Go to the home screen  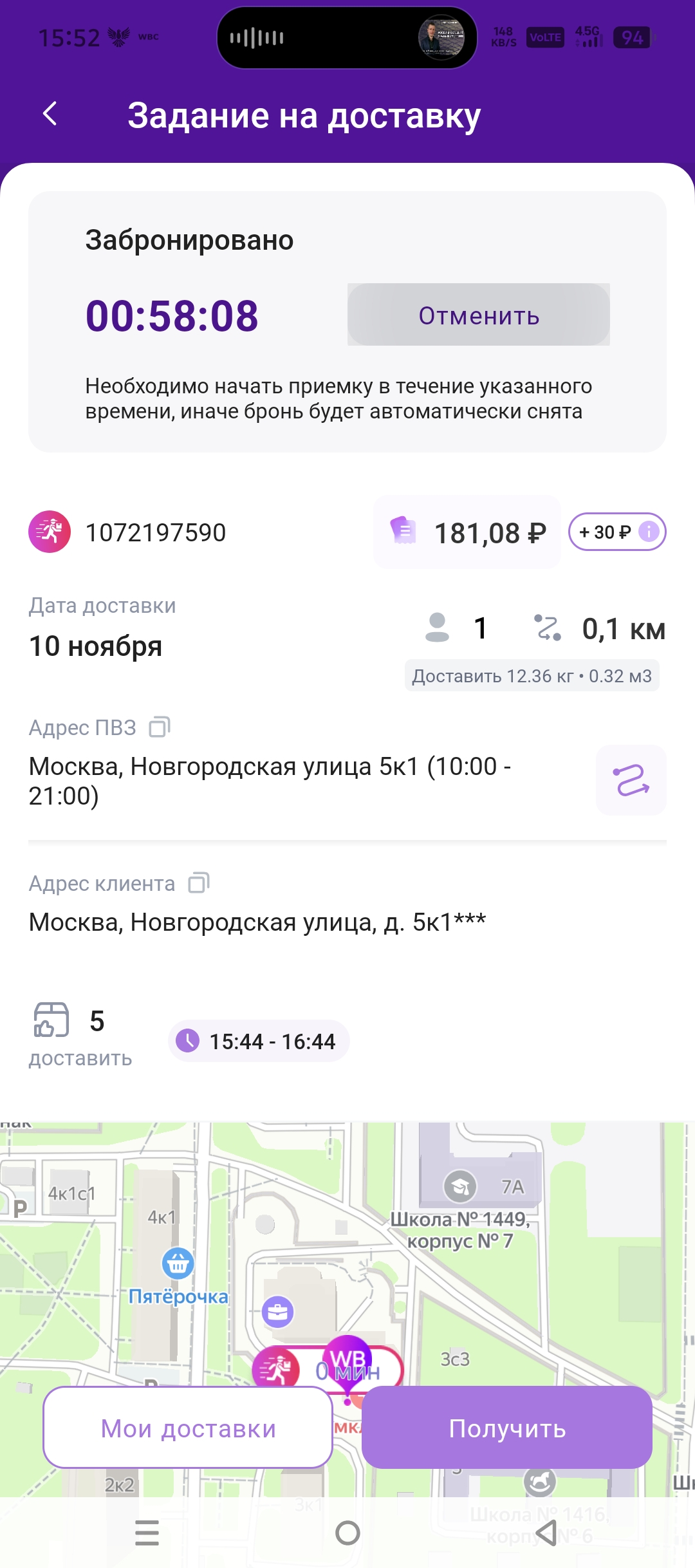point(347,1533)
